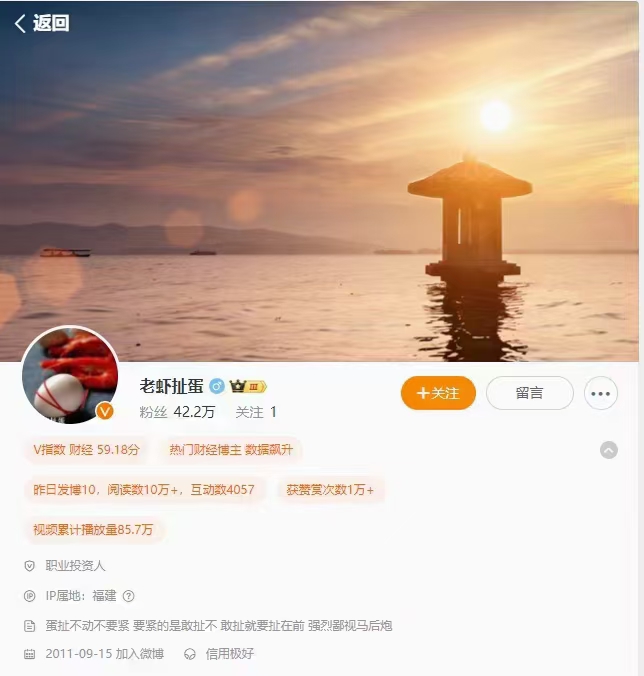
Task: Open the 热门财经博主 数据飙升 tag
Action: (231, 450)
